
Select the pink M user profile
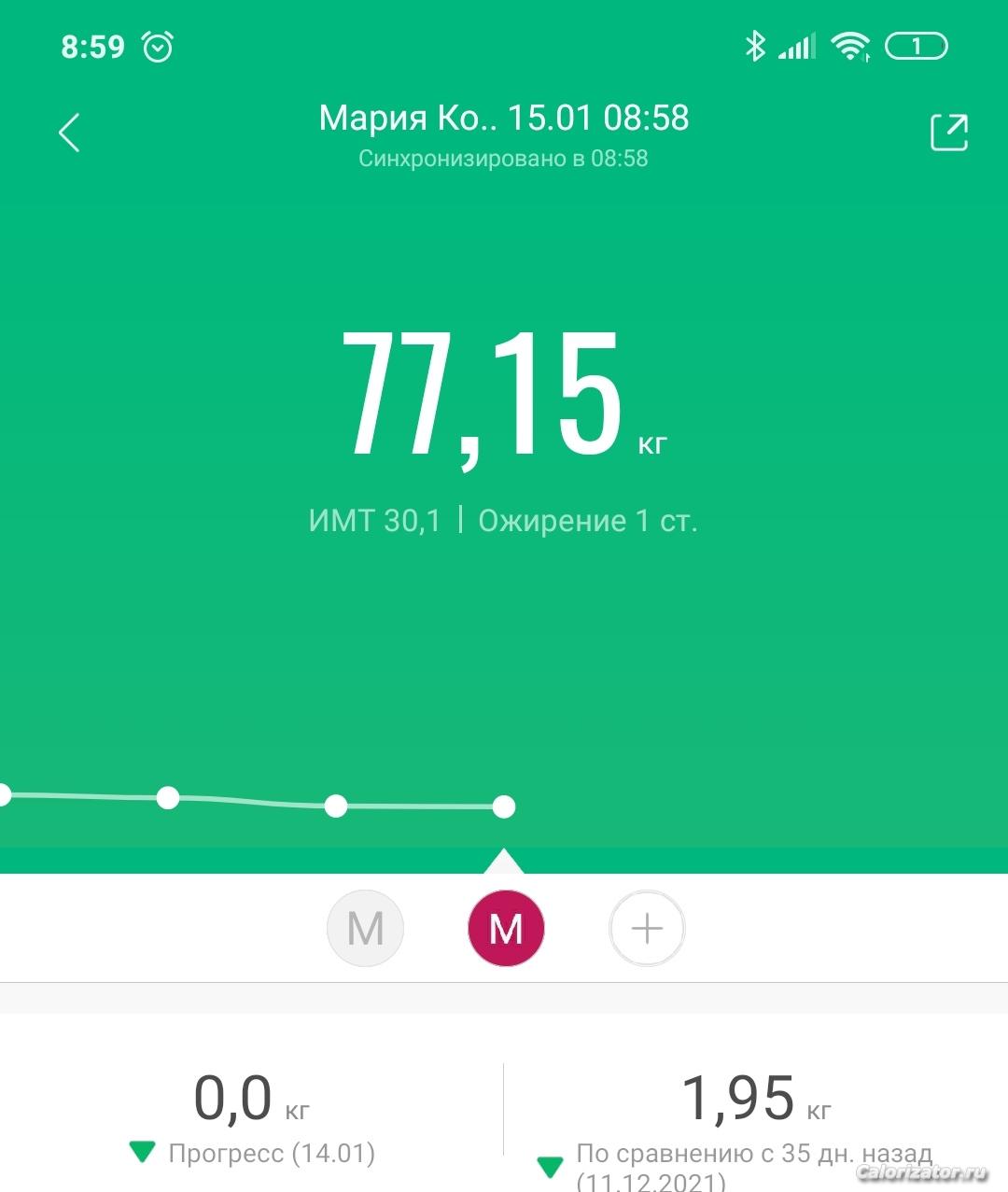(x=506, y=929)
